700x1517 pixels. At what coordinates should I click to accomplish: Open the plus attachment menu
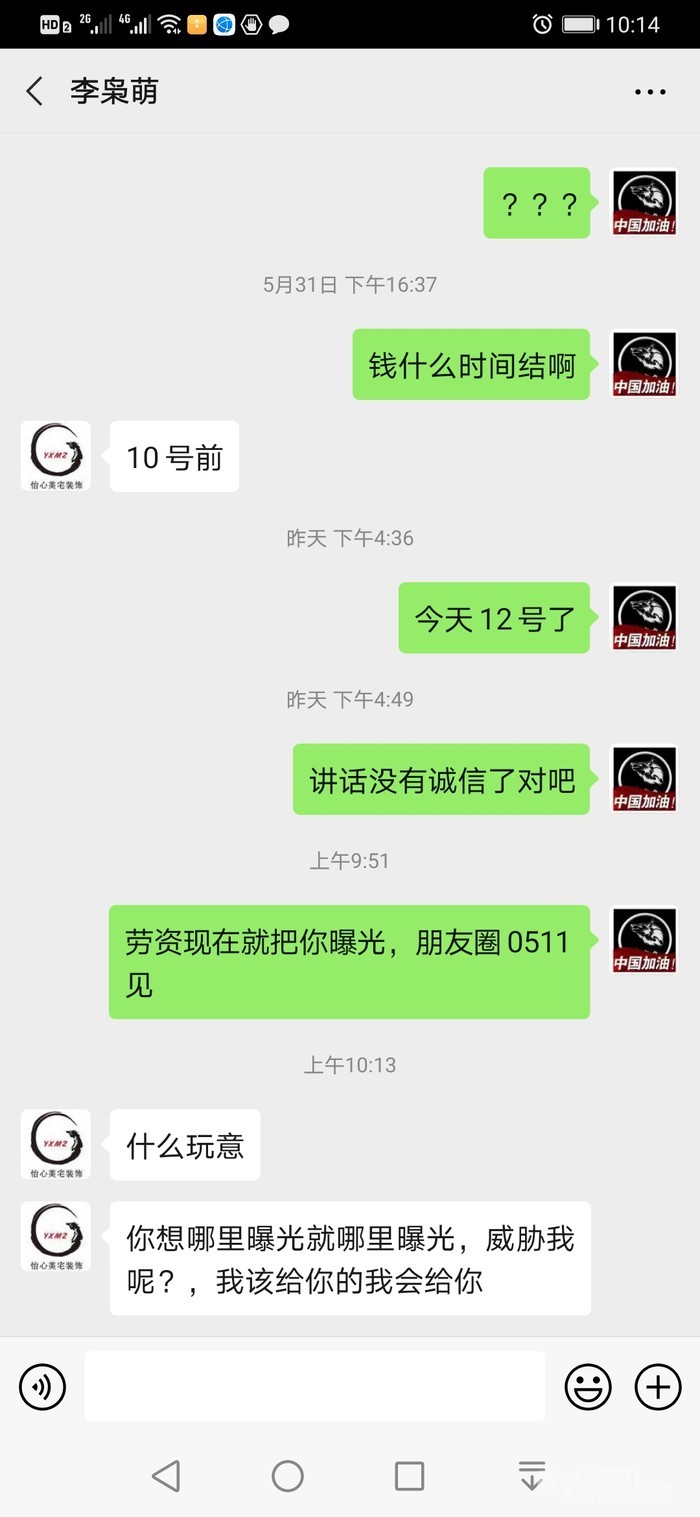[658, 1386]
